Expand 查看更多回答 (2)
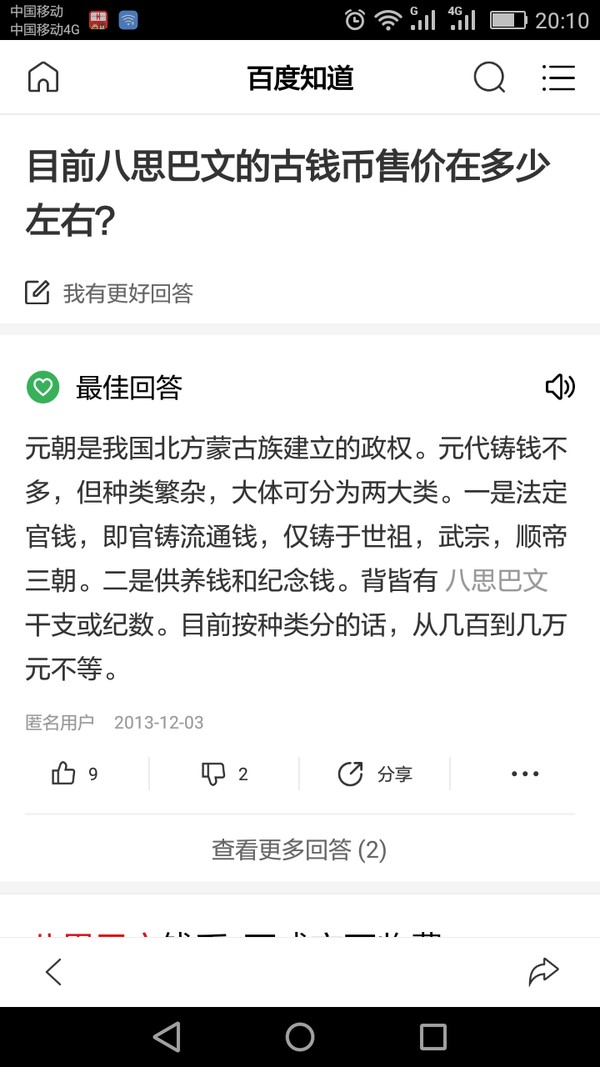Image resolution: width=600 pixels, height=1067 pixels. click(x=299, y=850)
